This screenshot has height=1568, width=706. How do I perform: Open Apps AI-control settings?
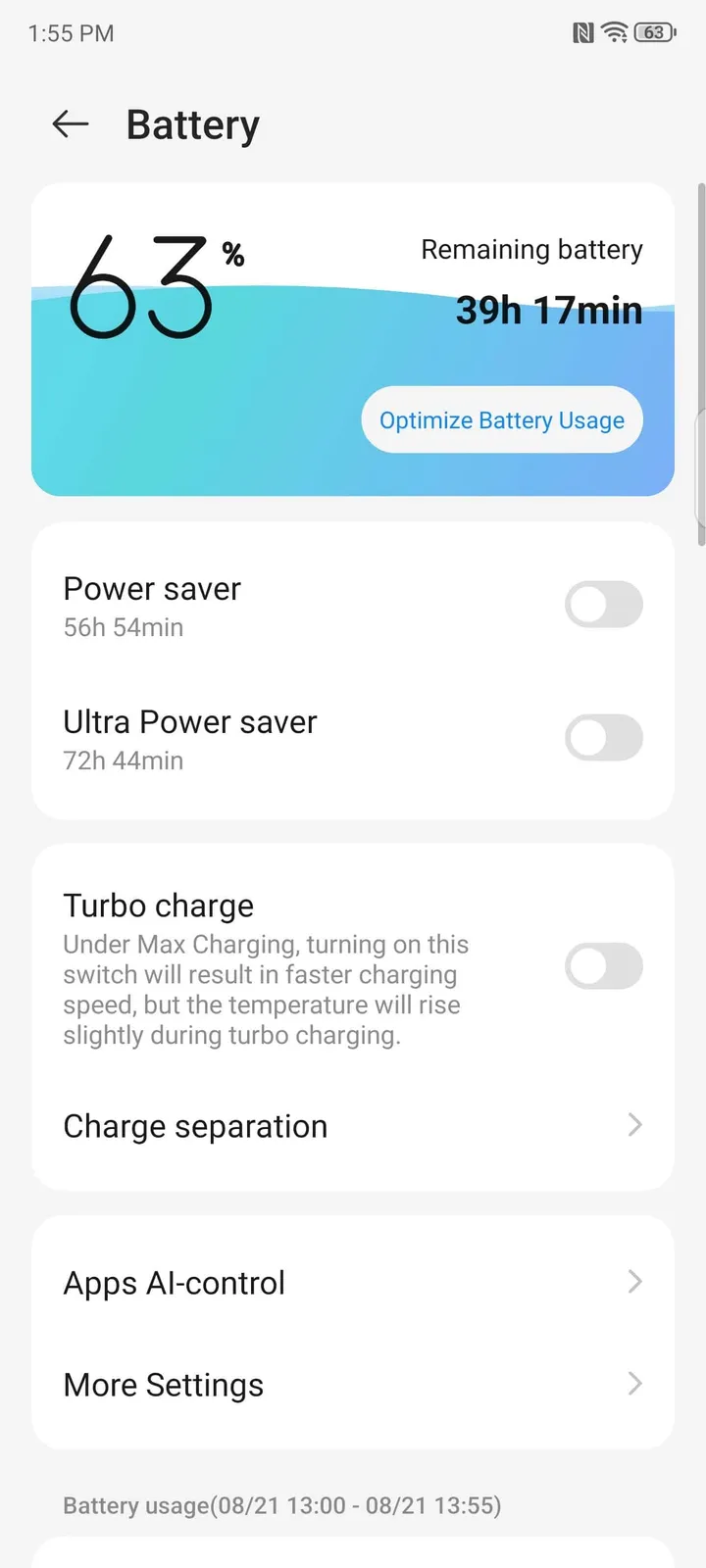[x=353, y=1282]
